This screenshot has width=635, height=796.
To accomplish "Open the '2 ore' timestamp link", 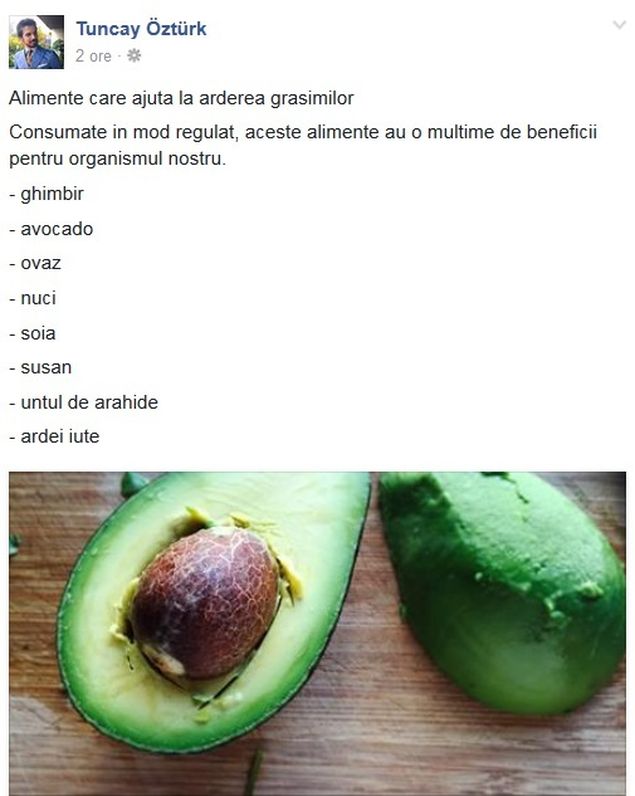I will pos(93,56).
